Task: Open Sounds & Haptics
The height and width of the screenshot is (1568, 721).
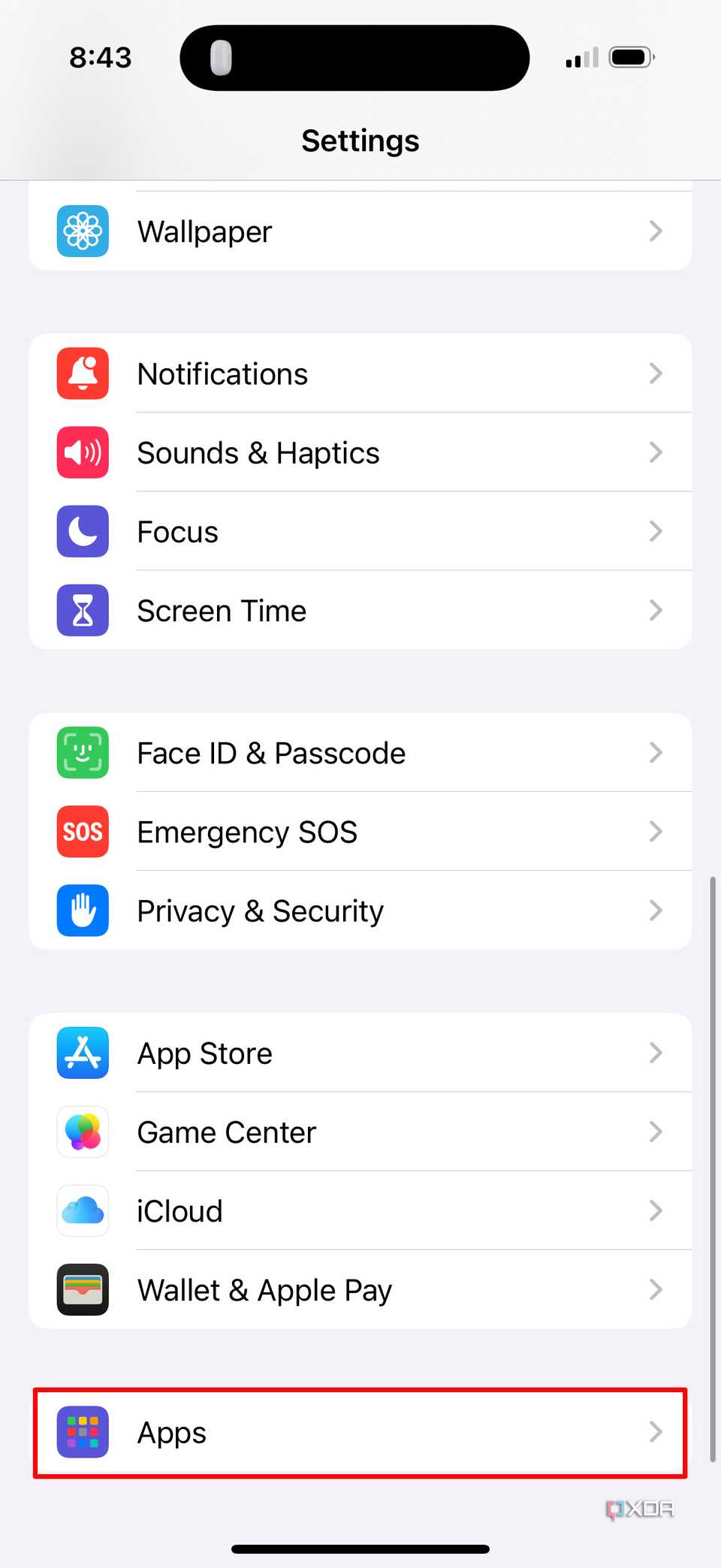Action: click(360, 453)
